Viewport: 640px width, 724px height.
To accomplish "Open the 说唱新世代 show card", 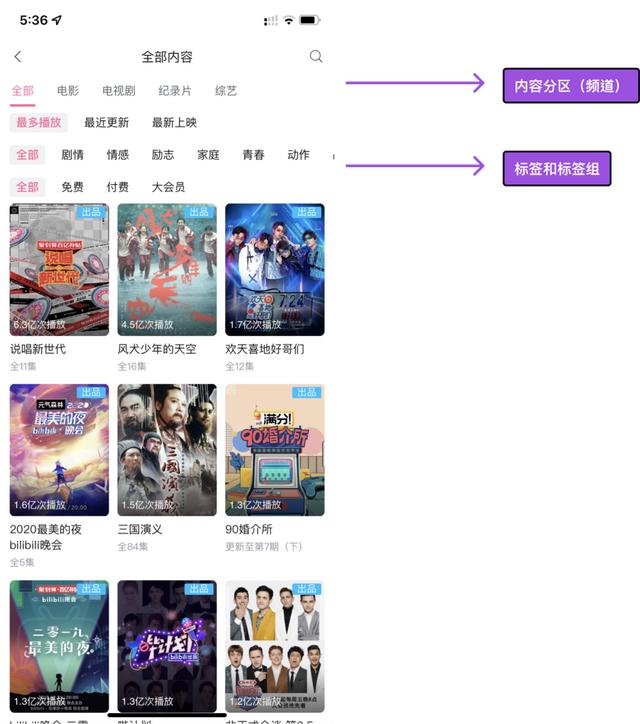I will 59,270.
